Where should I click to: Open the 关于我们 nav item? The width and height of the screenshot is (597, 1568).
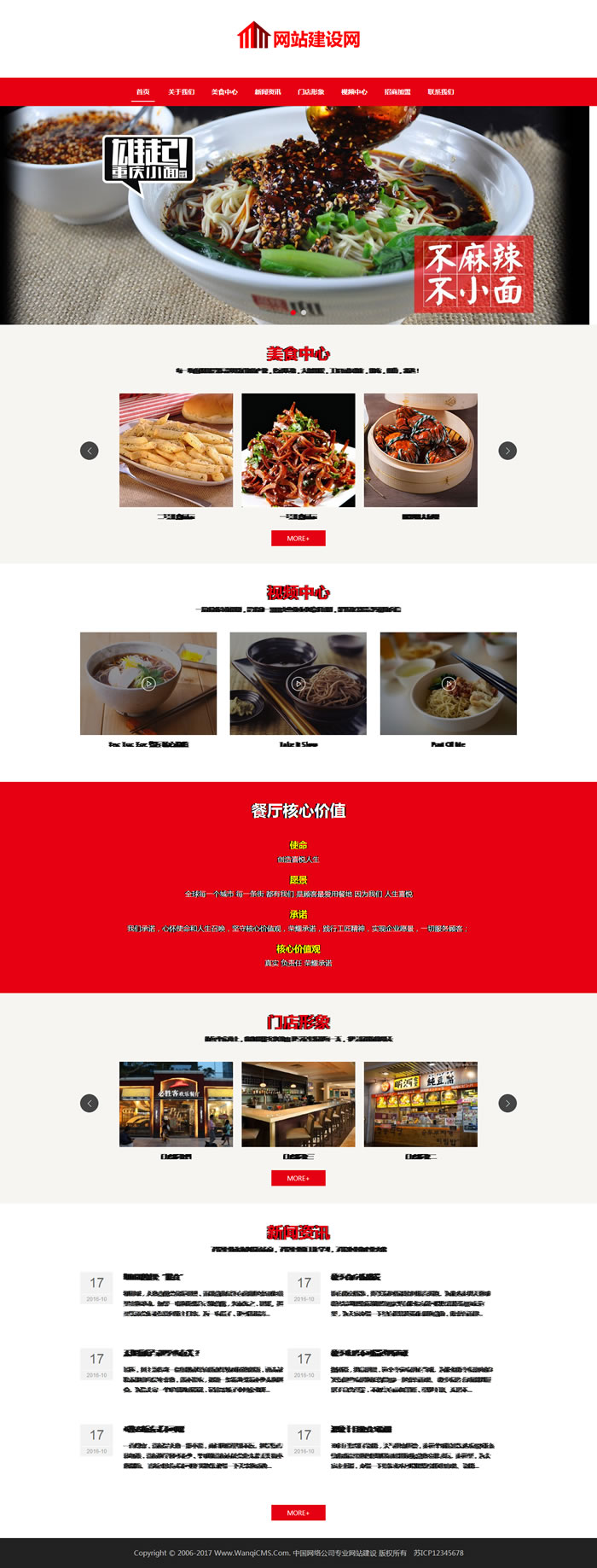pyautogui.click(x=181, y=92)
